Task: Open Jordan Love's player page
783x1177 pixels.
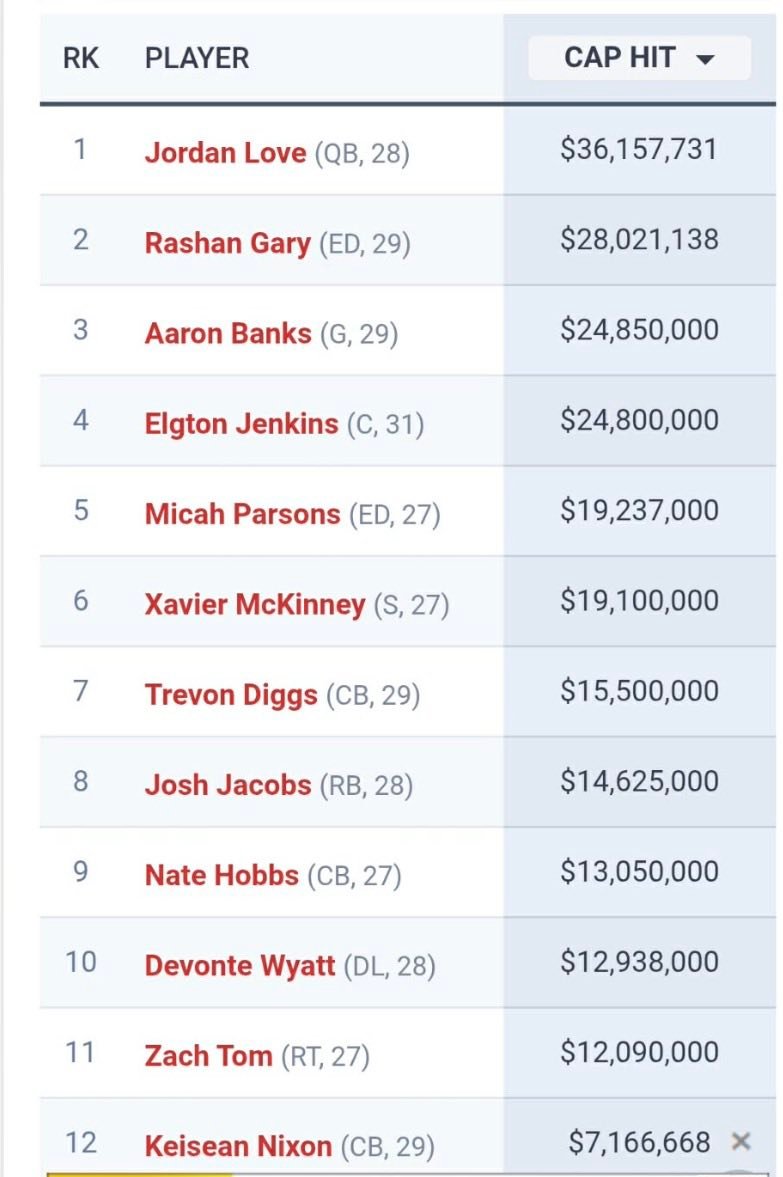Action: [225, 152]
